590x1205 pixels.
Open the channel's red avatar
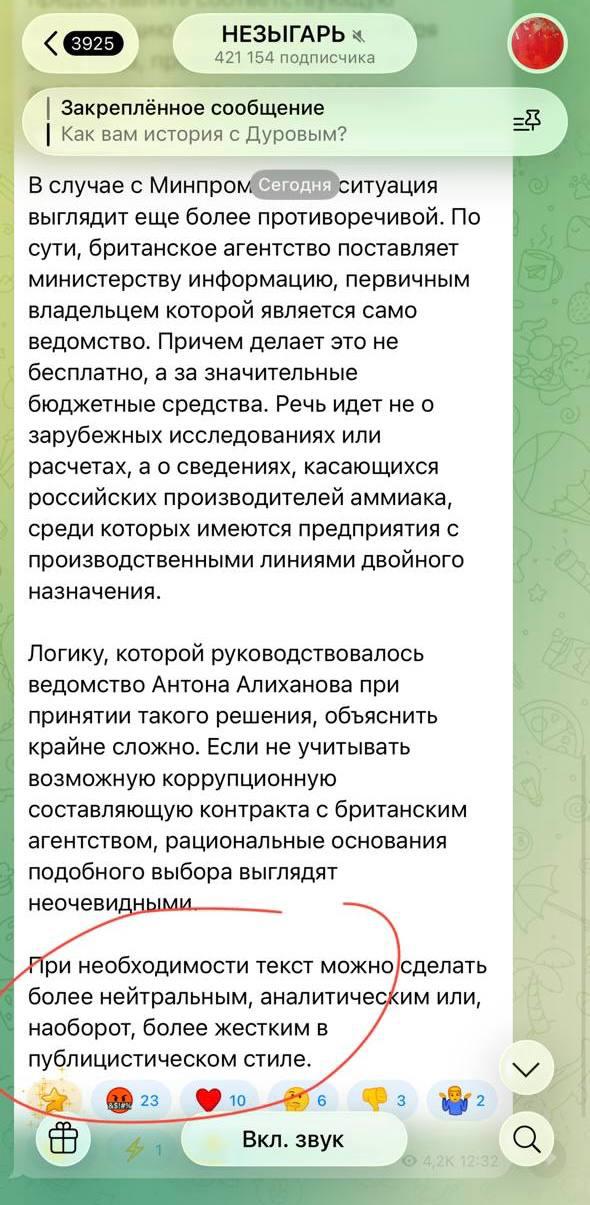tap(538, 44)
